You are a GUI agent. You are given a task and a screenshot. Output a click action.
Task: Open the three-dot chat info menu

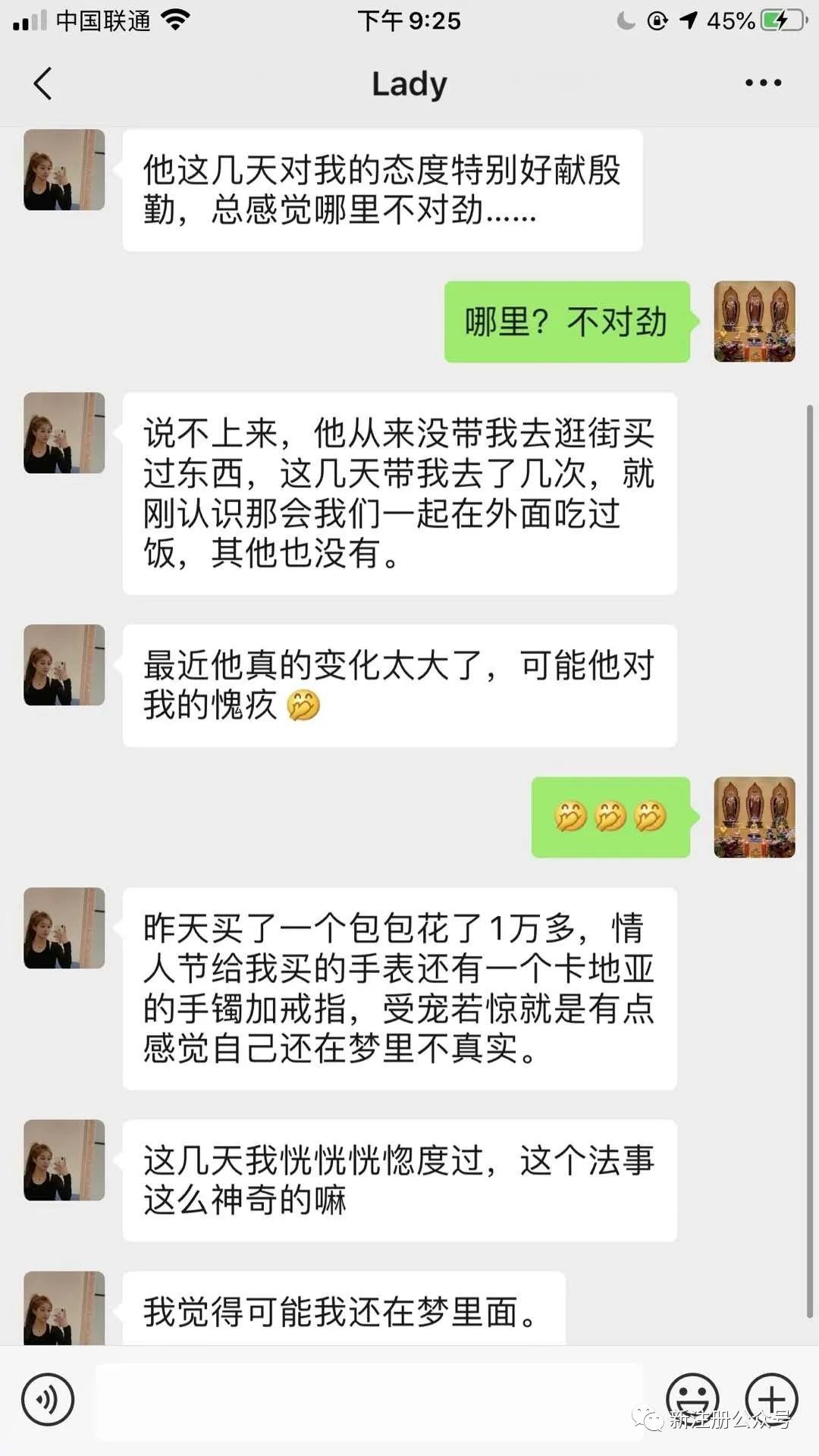(762, 83)
